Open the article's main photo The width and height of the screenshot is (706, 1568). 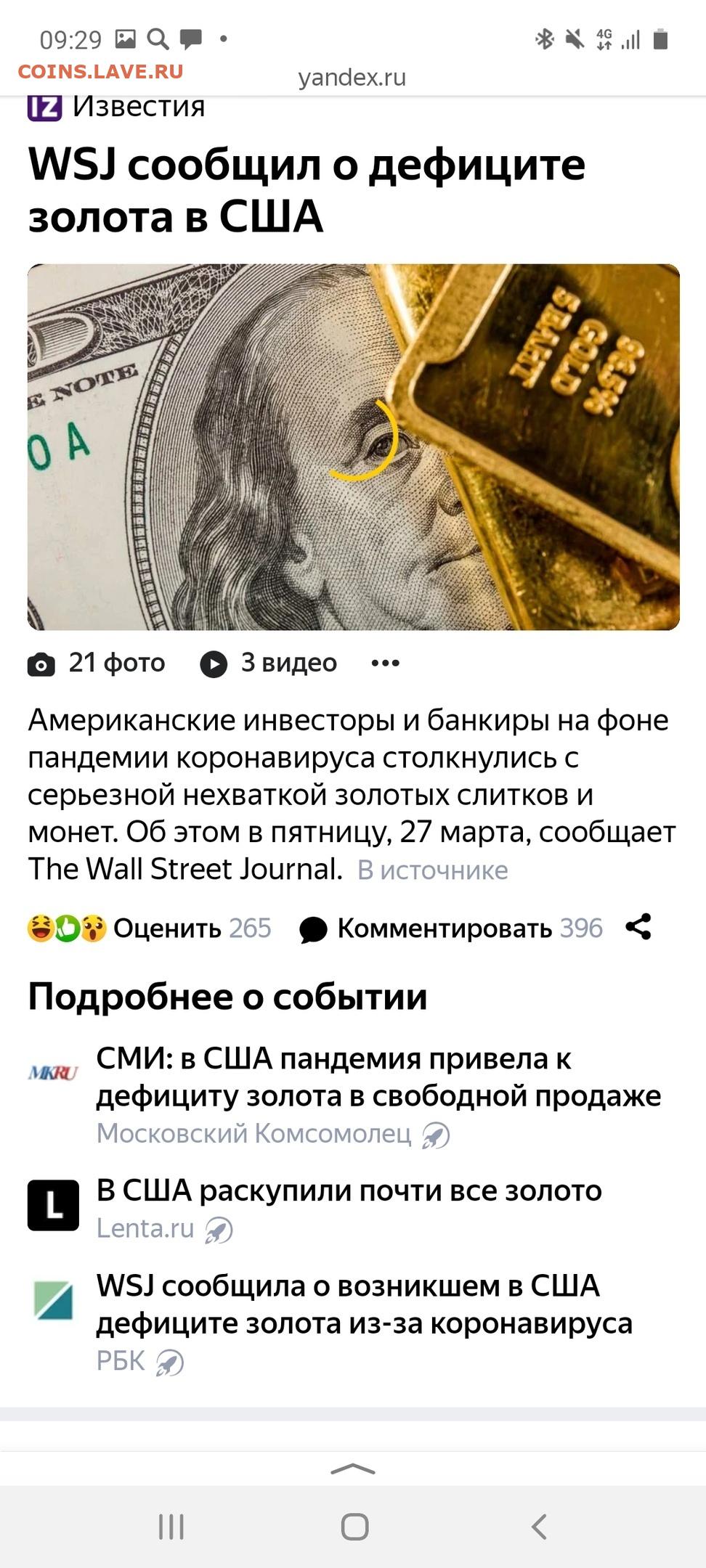353,446
